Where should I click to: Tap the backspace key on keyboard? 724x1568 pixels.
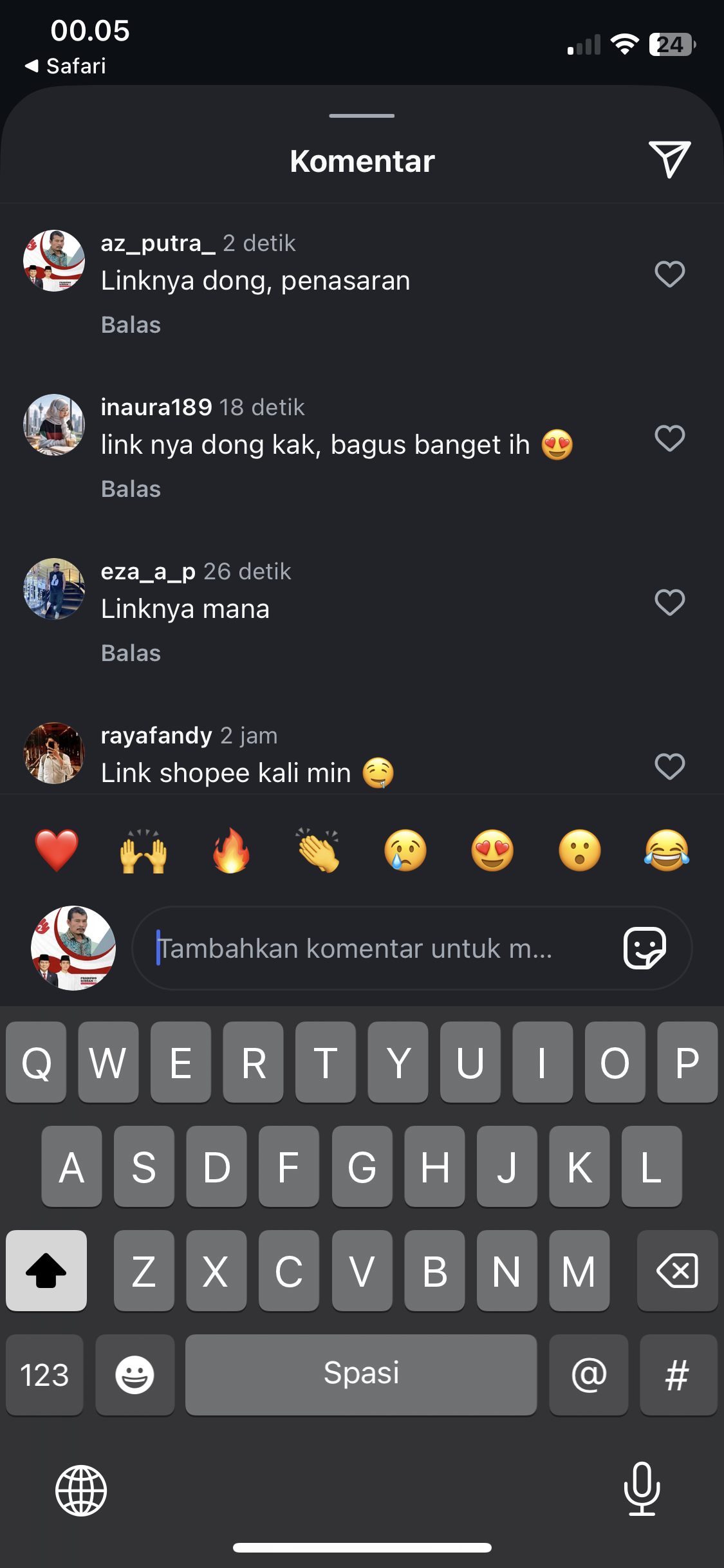click(677, 1271)
